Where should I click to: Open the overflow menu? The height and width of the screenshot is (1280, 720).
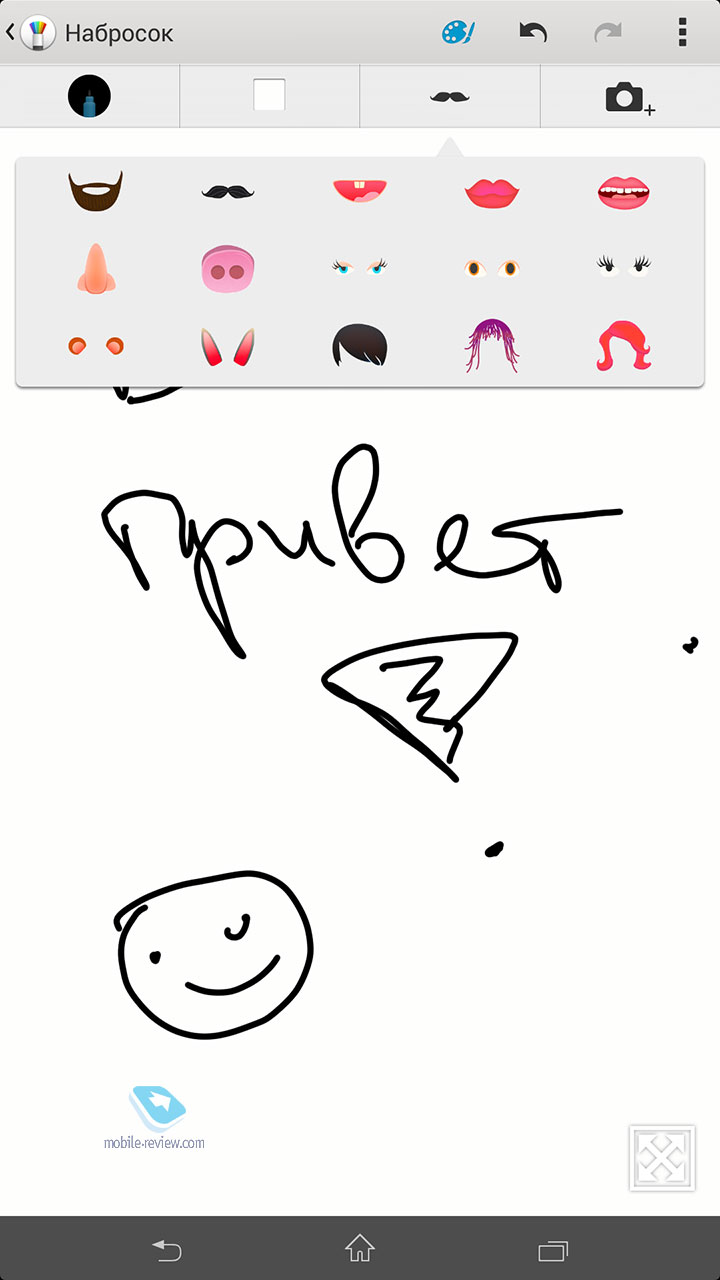pyautogui.click(x=682, y=33)
